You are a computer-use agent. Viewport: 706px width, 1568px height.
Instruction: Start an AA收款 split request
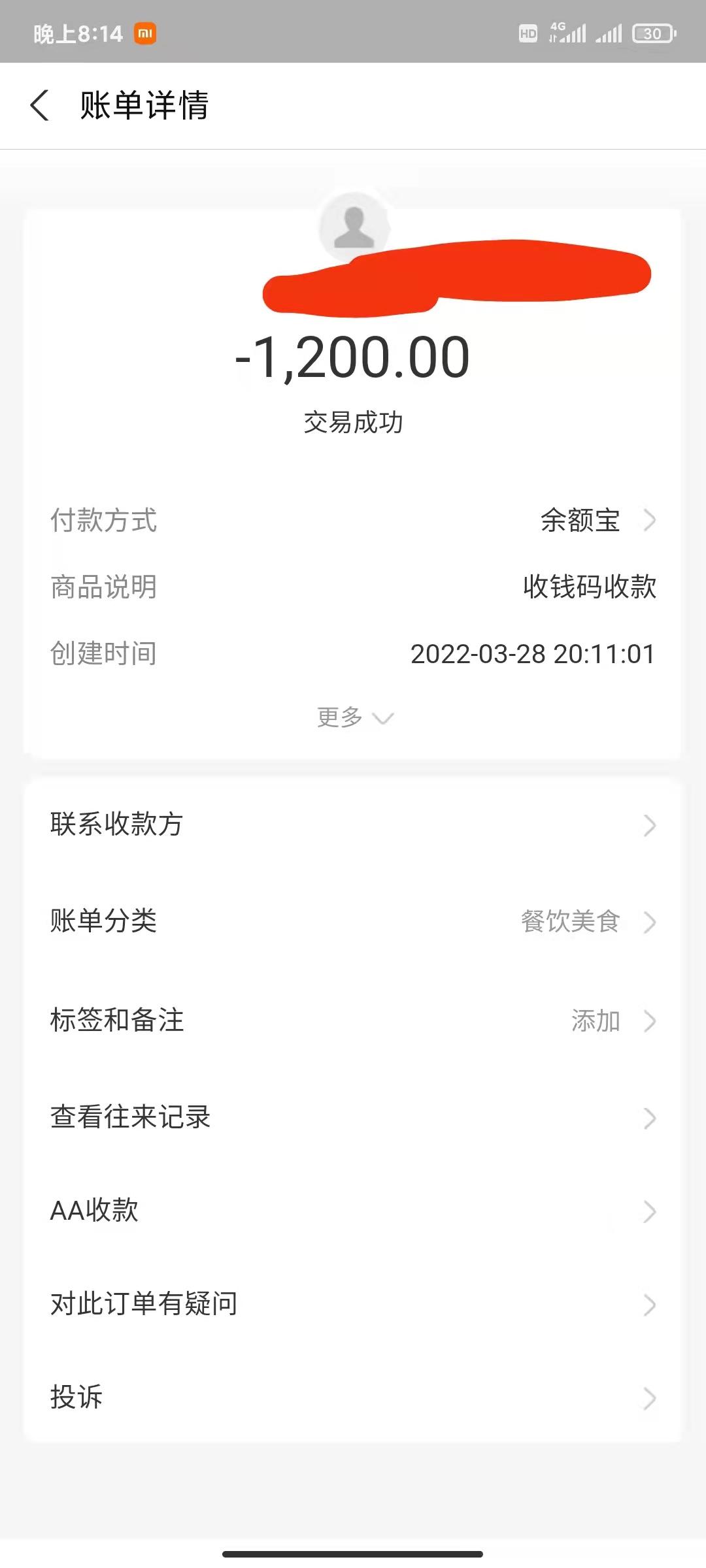click(353, 1211)
